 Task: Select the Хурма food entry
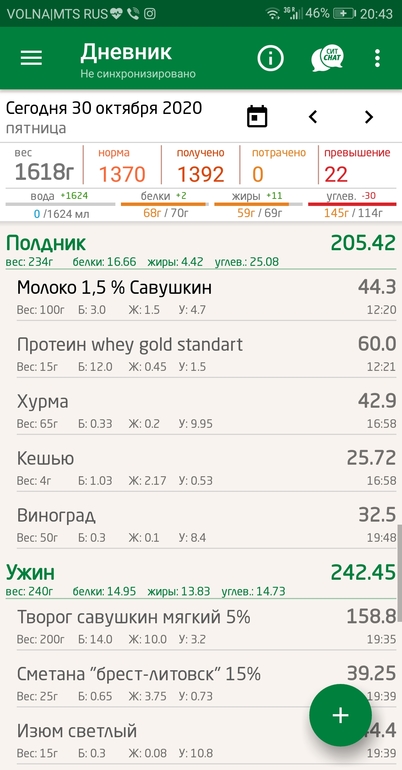(206, 411)
